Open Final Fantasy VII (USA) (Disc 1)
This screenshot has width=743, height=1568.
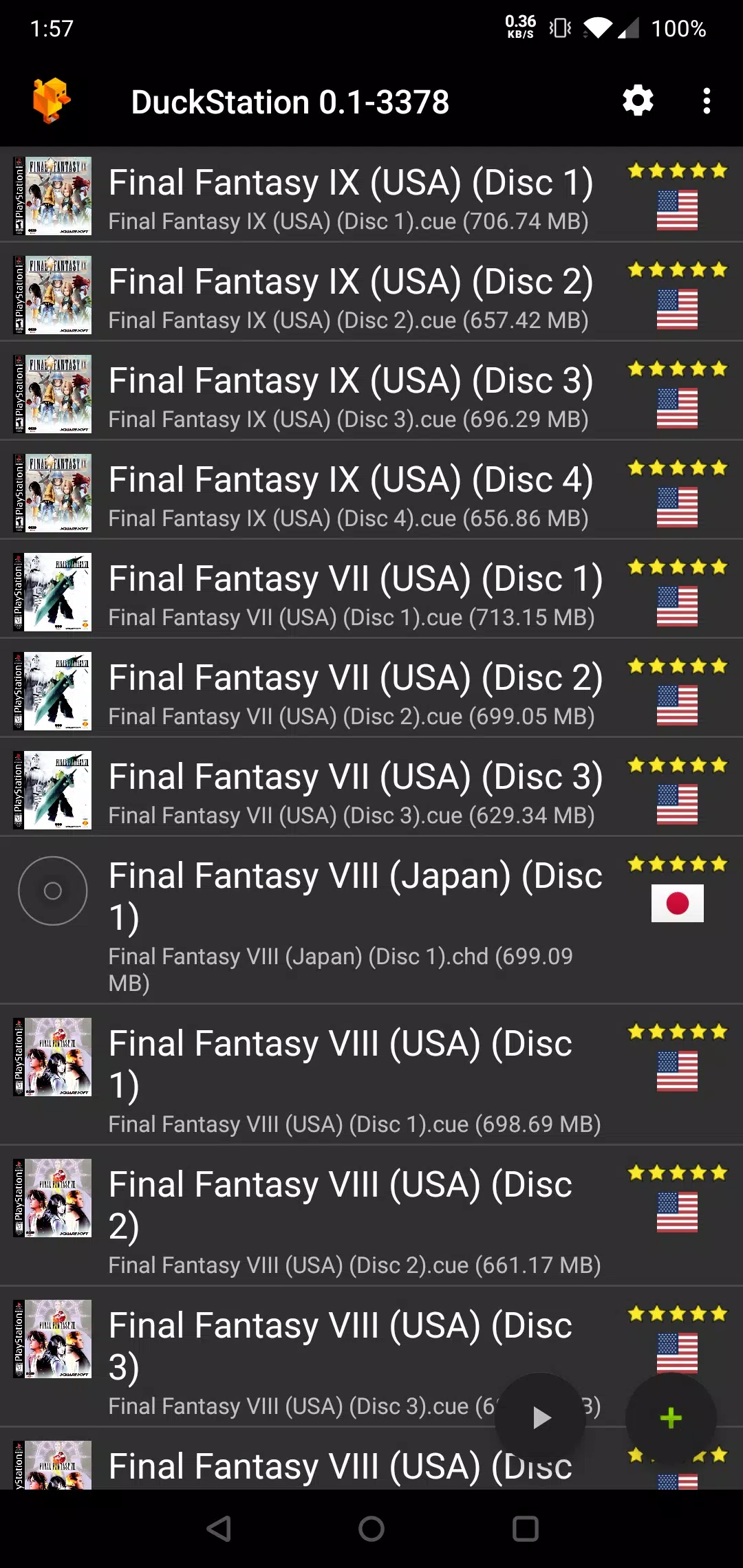[351, 592]
